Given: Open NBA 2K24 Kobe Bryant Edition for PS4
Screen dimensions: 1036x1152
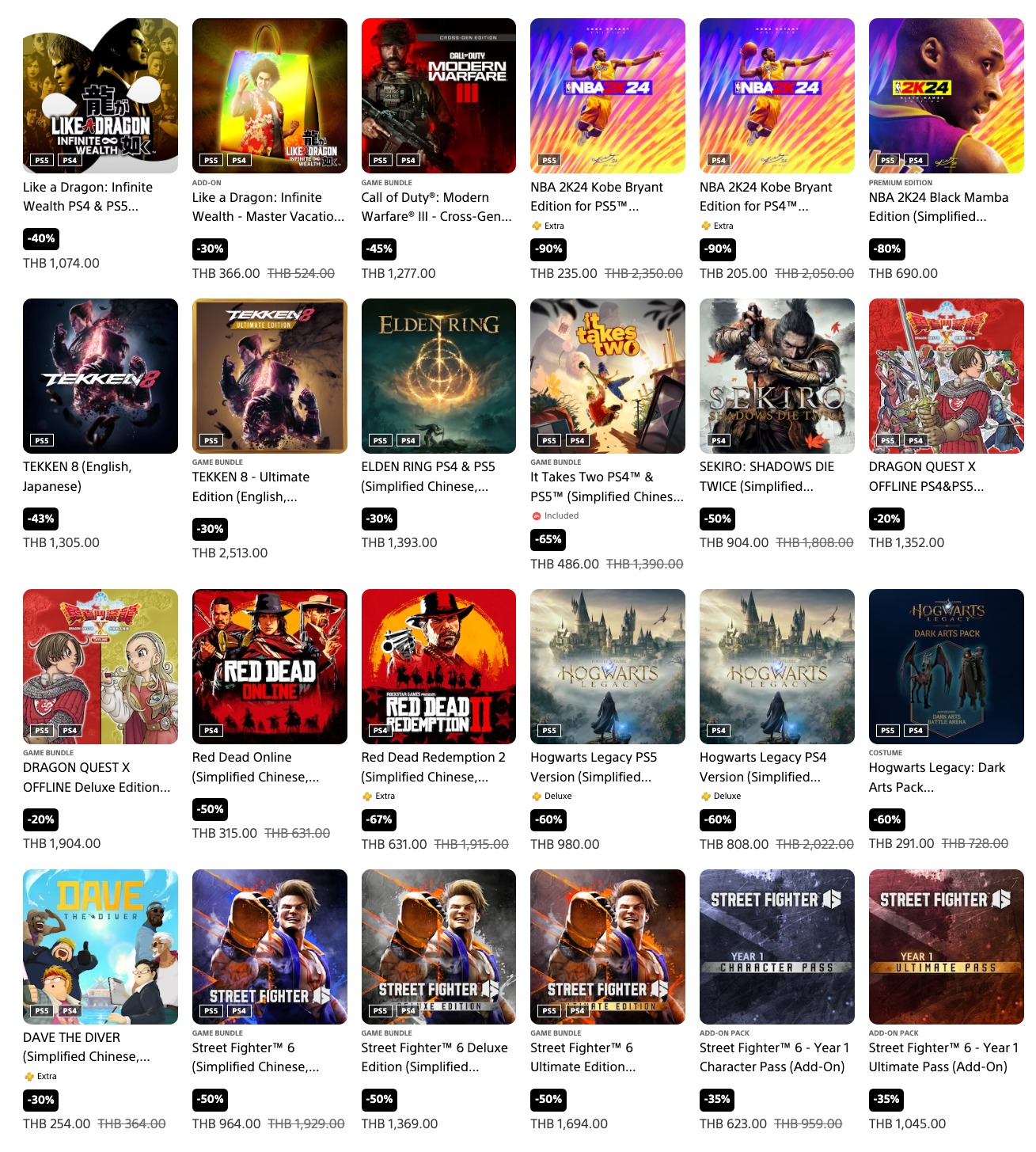Looking at the screenshot, I should [x=776, y=96].
